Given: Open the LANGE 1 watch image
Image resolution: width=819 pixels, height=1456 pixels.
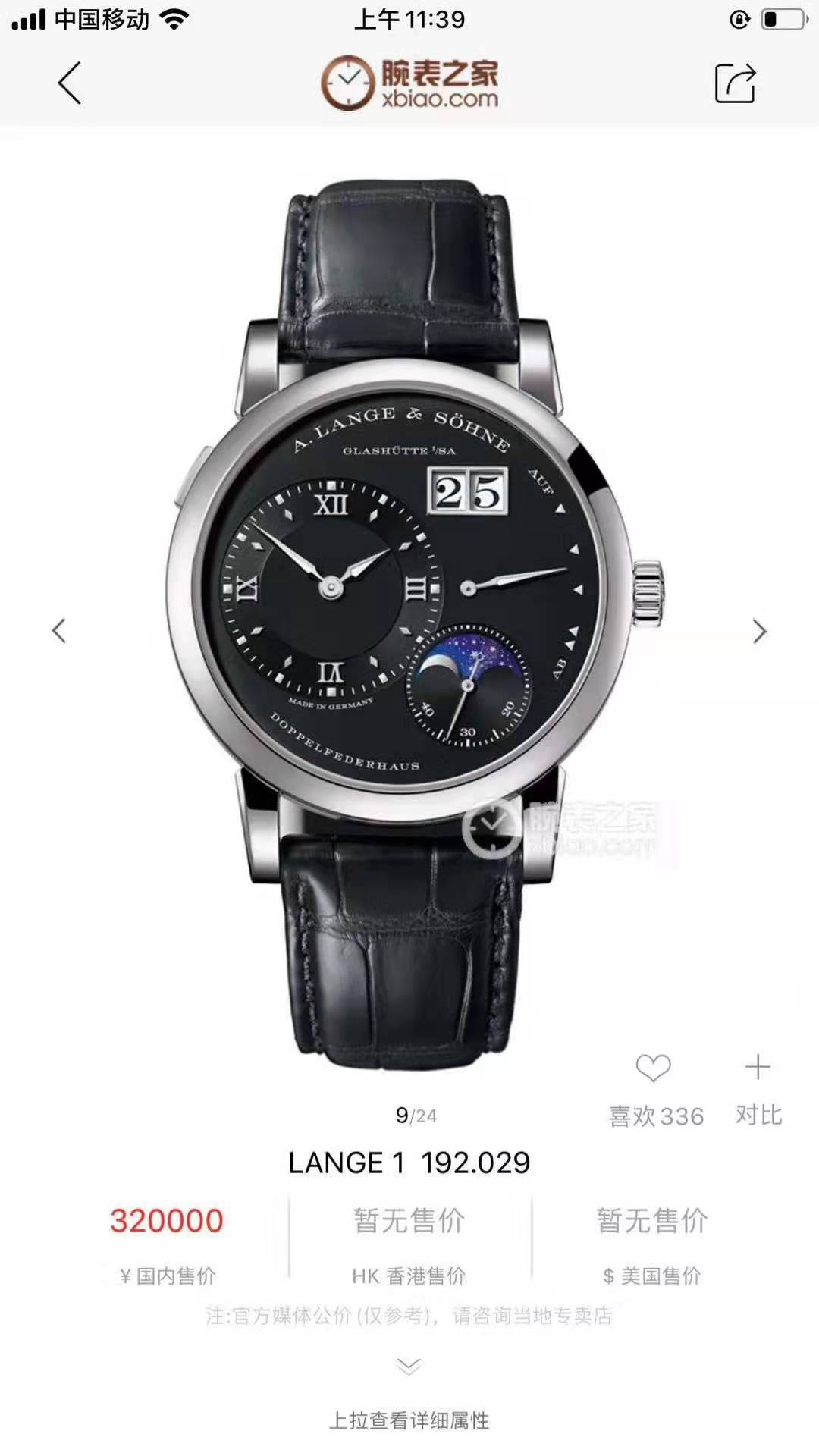Looking at the screenshot, I should (409, 607).
